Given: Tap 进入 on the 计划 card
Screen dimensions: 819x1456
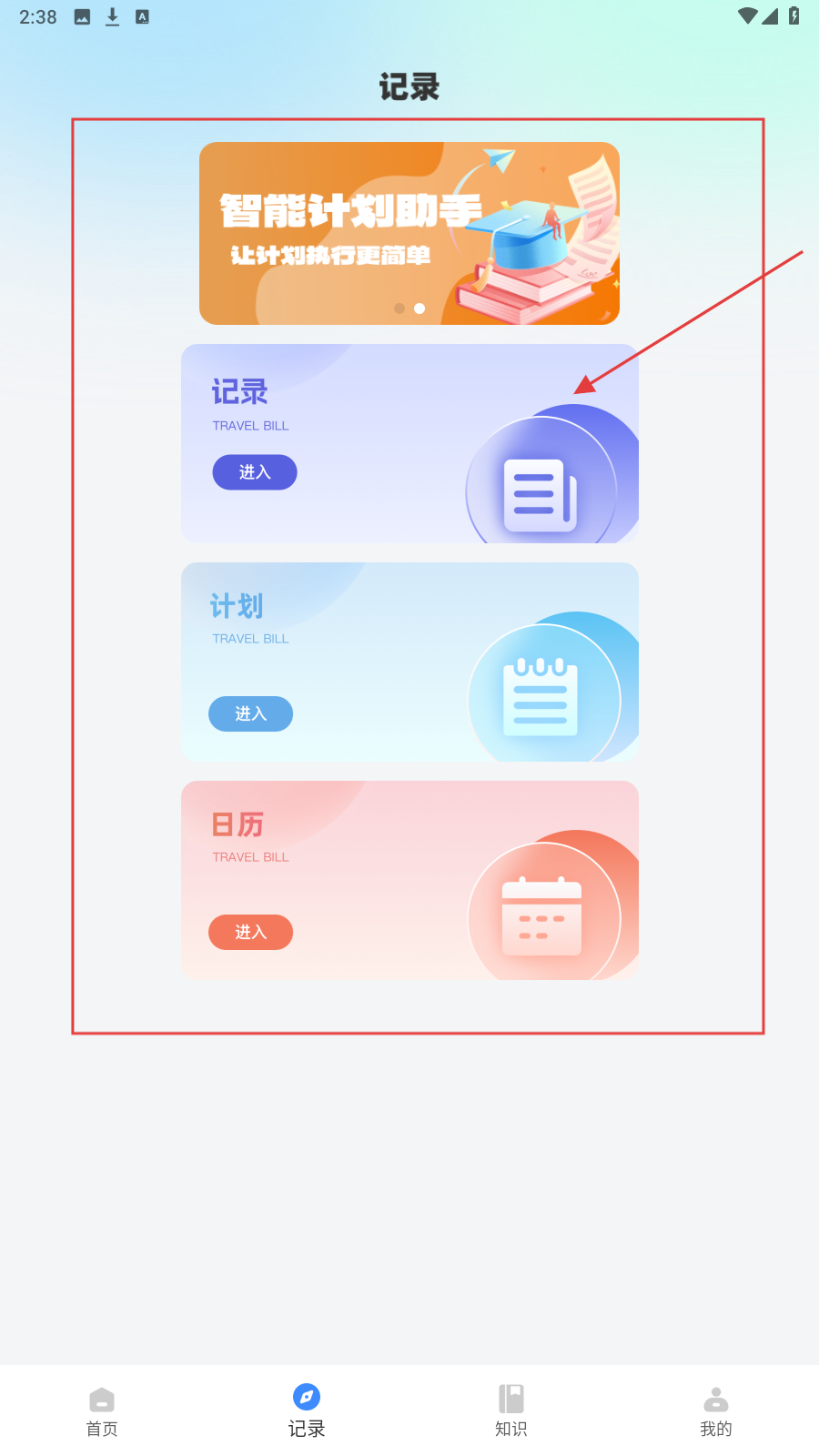Looking at the screenshot, I should [x=250, y=713].
